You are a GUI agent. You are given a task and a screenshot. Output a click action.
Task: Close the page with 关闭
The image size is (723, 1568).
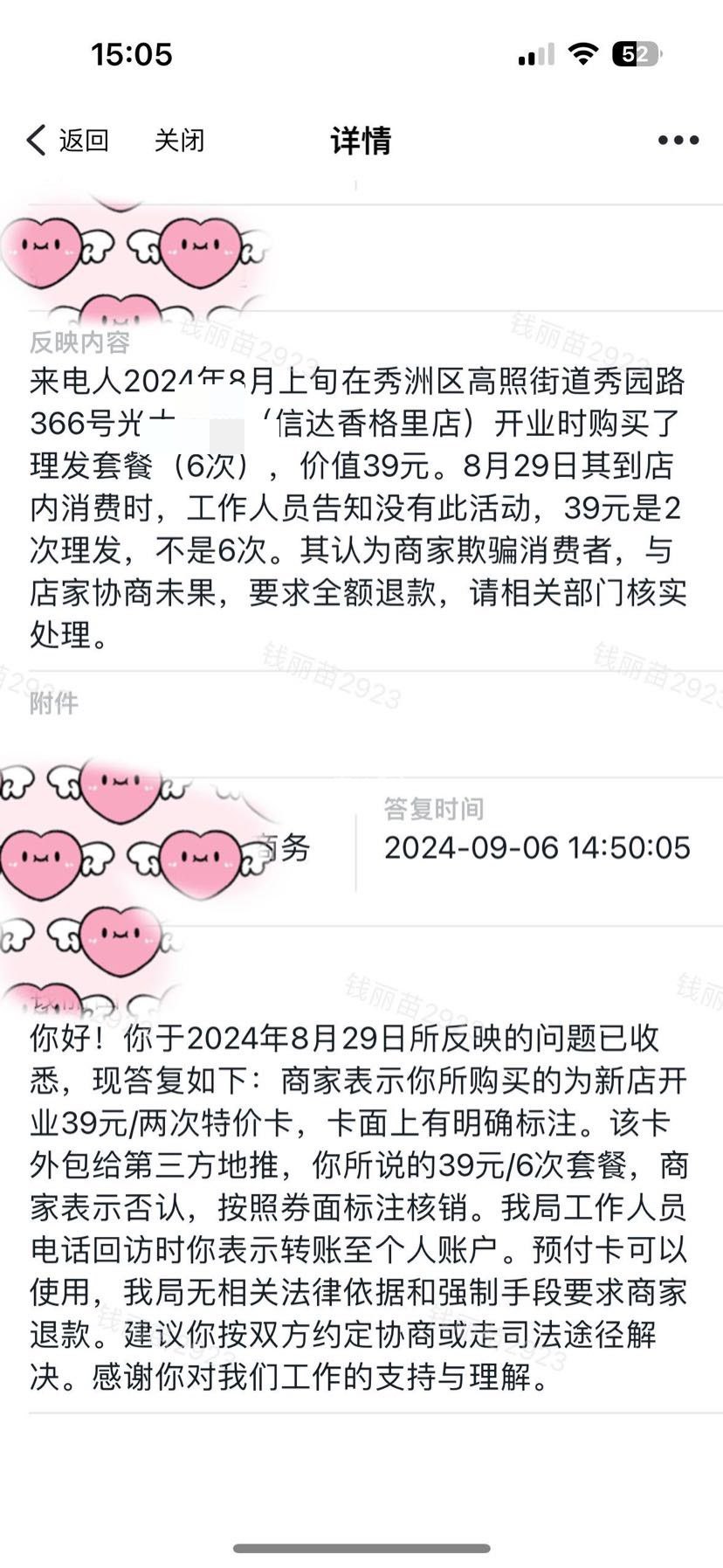click(x=179, y=140)
